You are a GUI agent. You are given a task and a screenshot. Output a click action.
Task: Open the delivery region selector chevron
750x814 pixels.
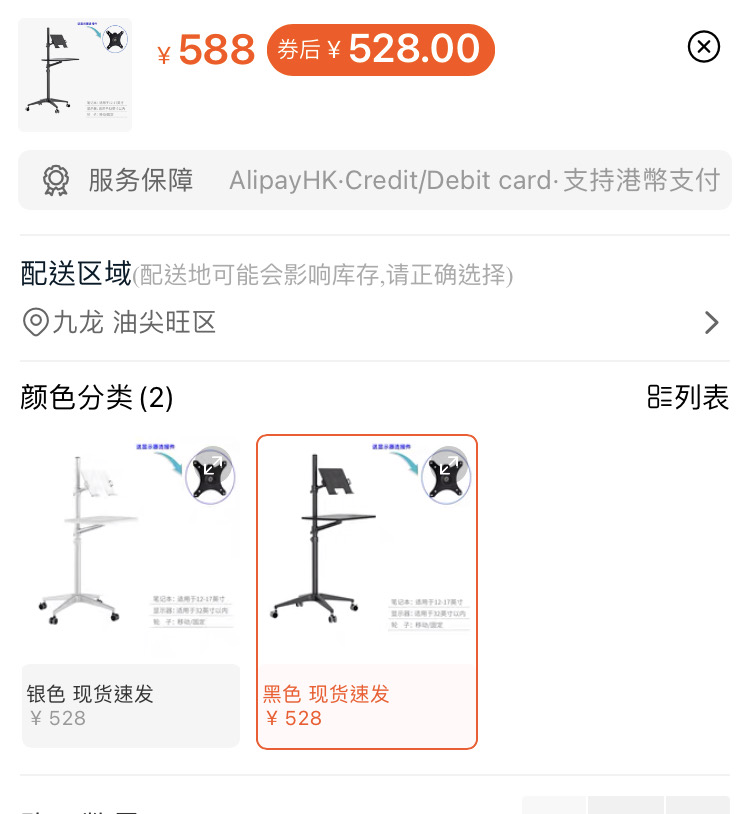712,322
